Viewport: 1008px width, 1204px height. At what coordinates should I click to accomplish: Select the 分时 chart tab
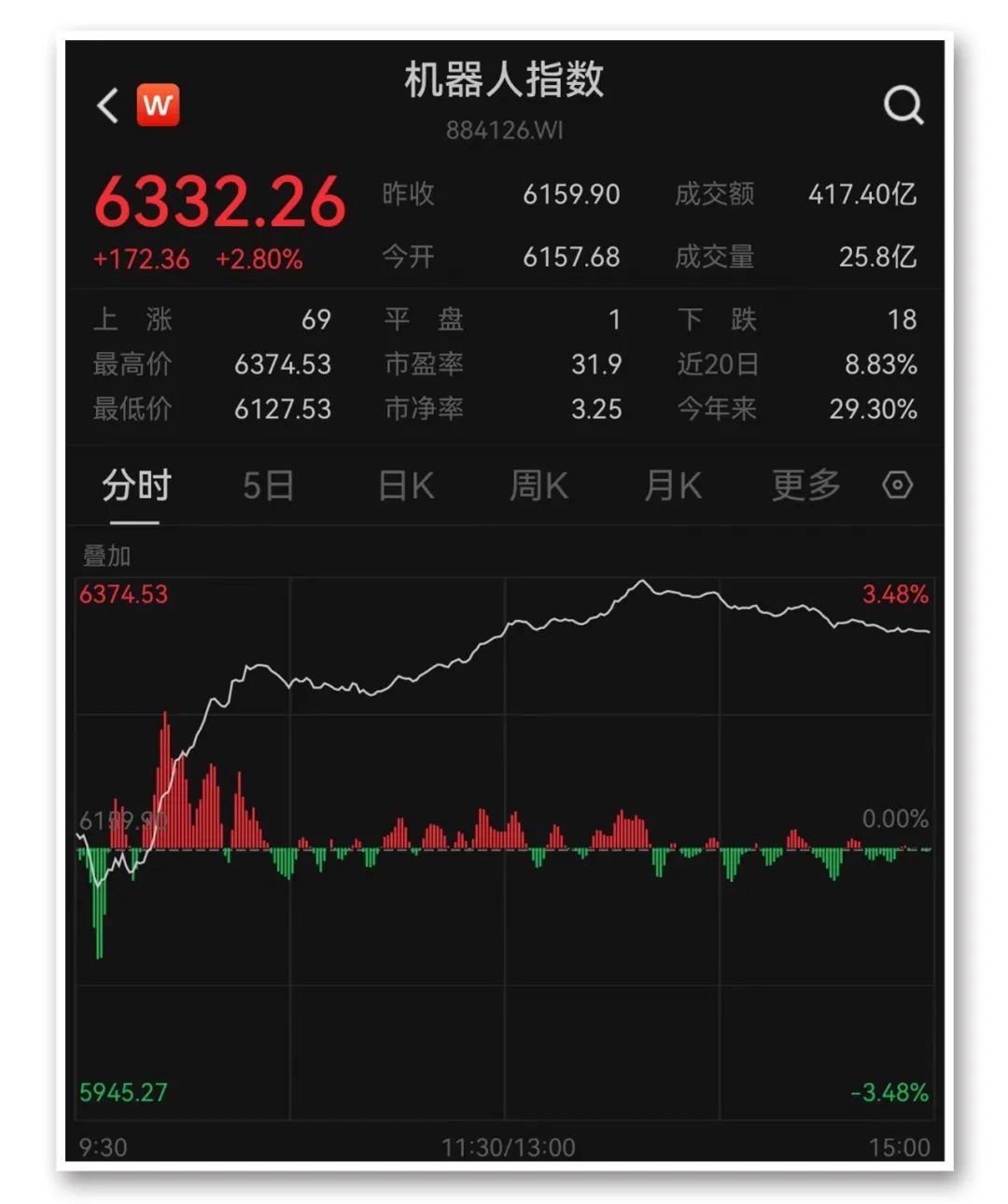tap(136, 486)
